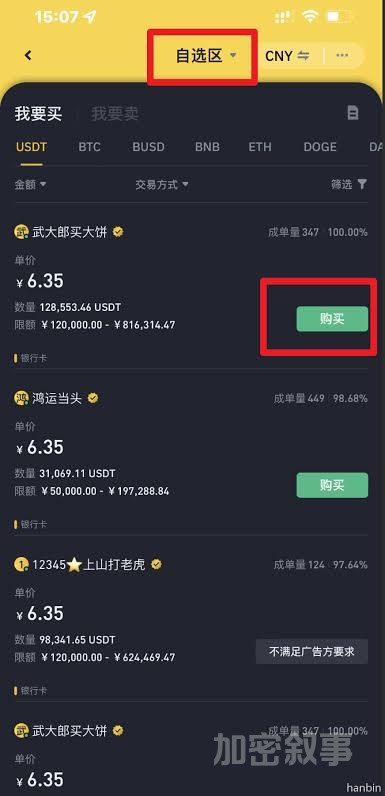This screenshot has height=796, width=385.
Task: Tap 不满足广告方要求 on 上山打老虎's offer
Action: click(x=312, y=652)
